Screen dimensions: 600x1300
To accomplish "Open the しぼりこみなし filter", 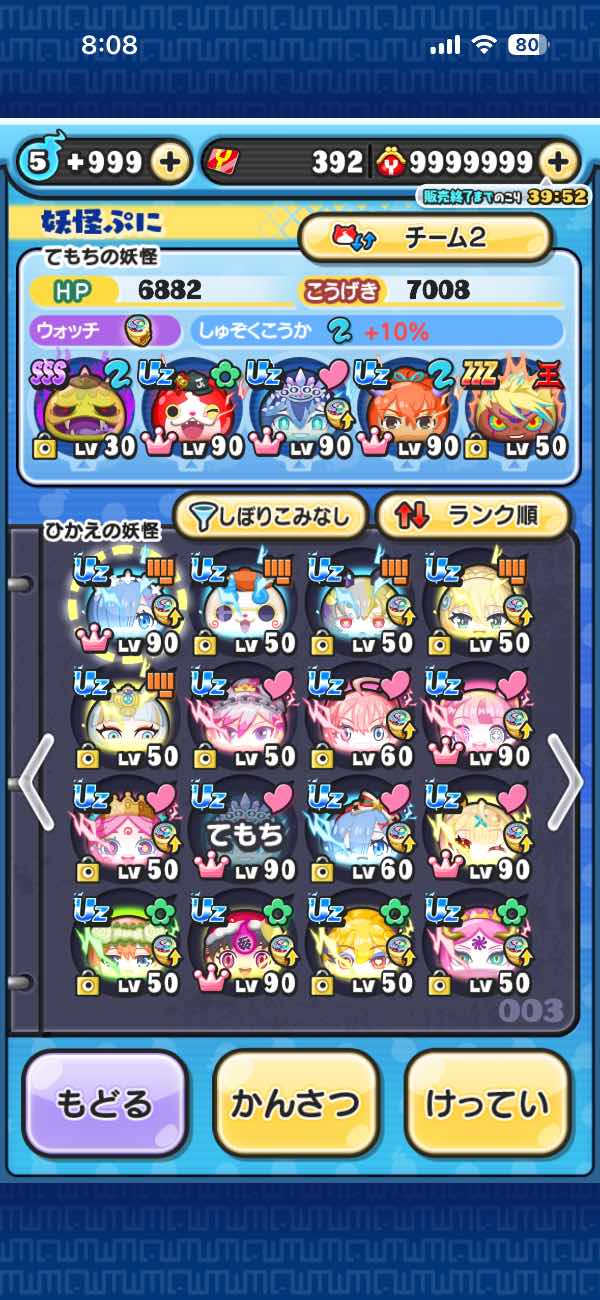I will pyautogui.click(x=271, y=516).
